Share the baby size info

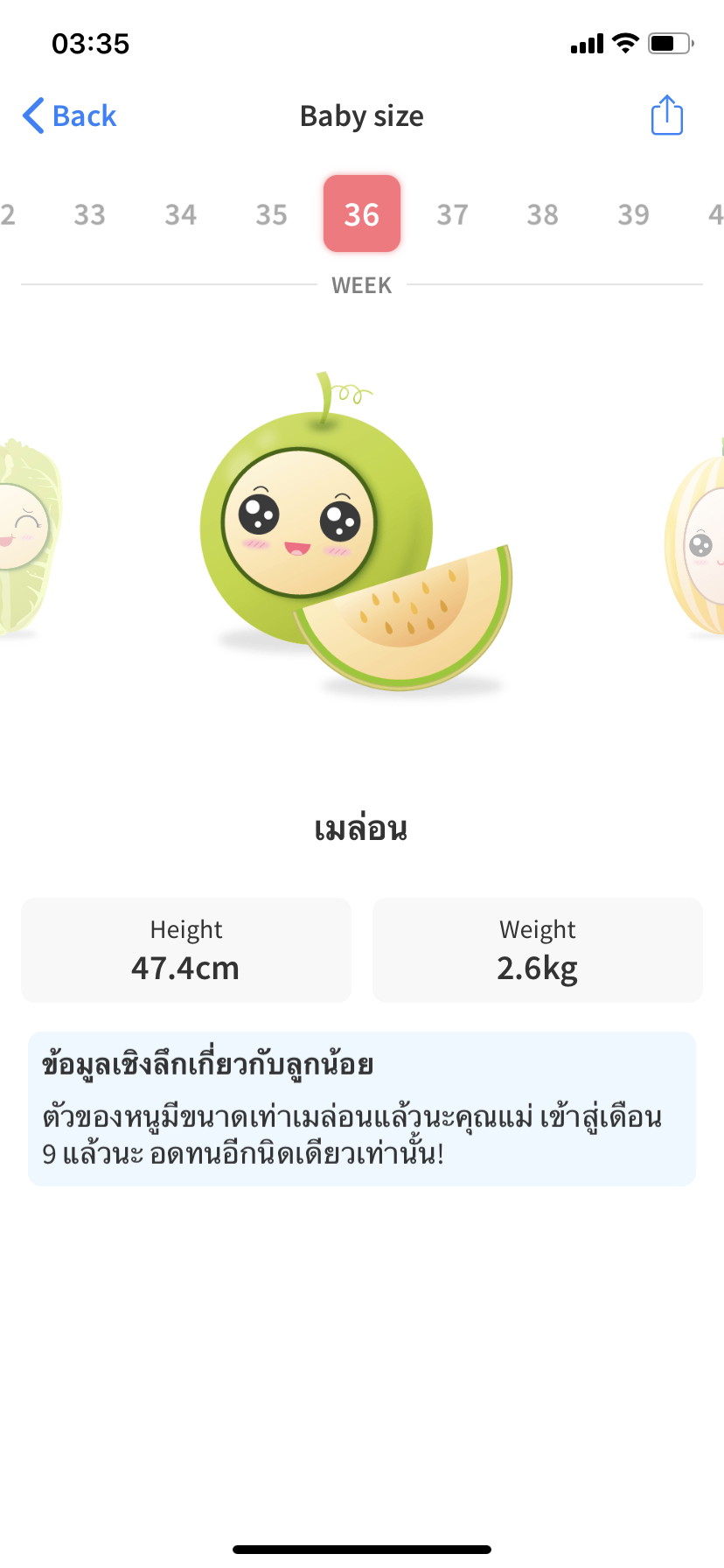pyautogui.click(x=666, y=115)
